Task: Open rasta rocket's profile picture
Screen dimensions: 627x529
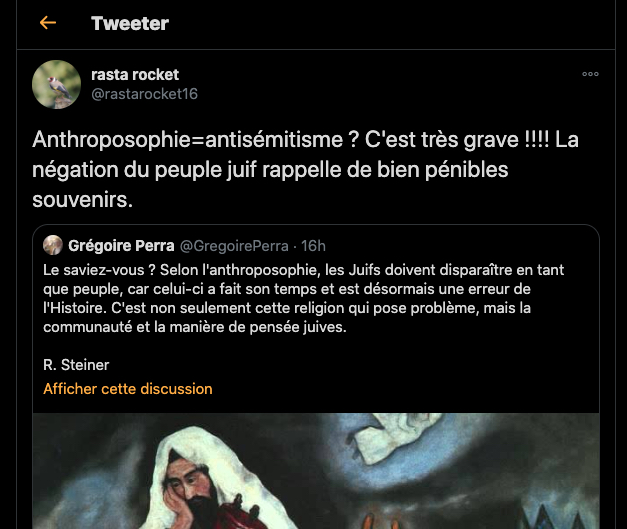Action: pos(58,84)
